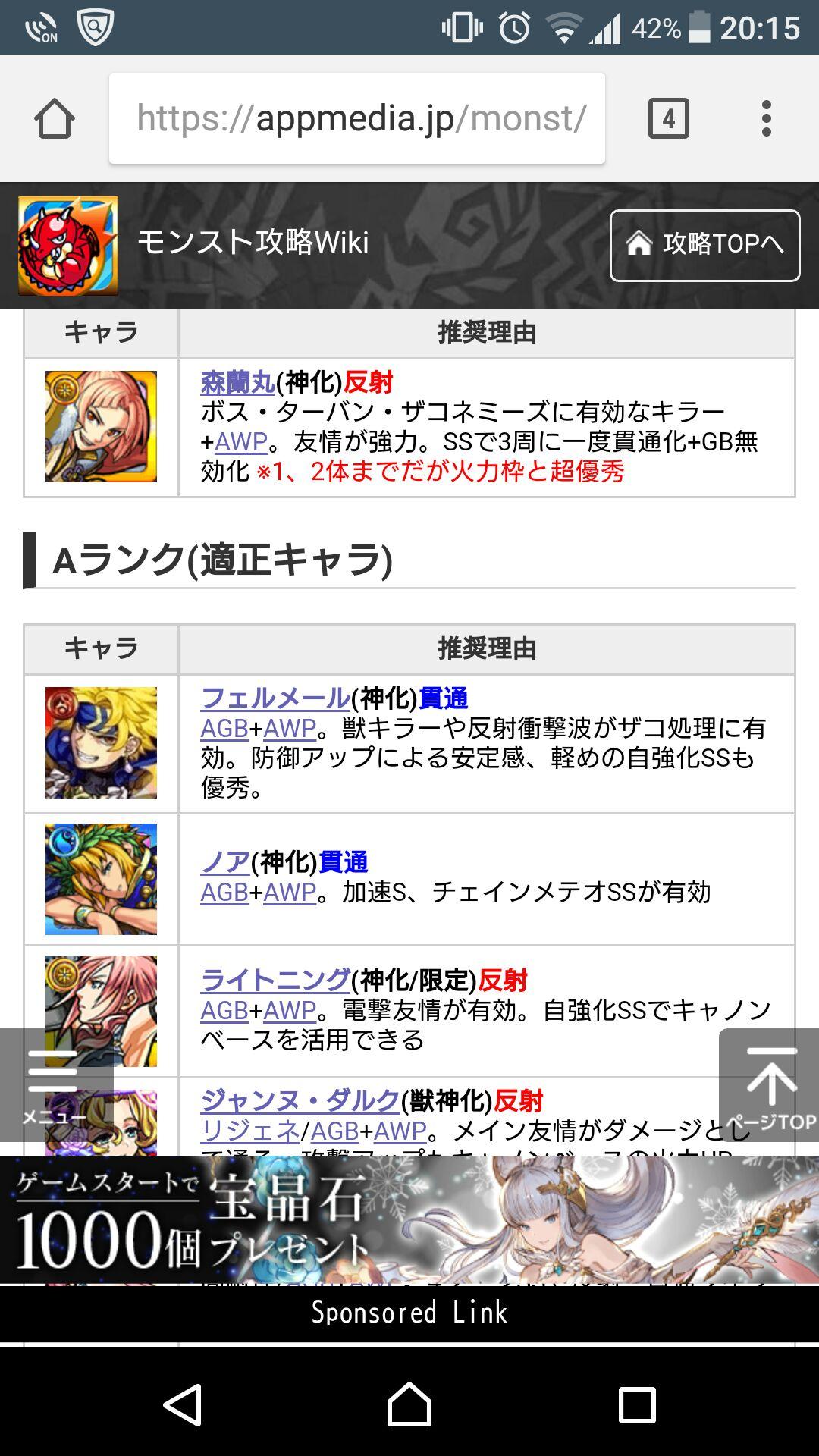Tap the AWP link under ノア
The height and width of the screenshot is (1456, 819).
290,893
